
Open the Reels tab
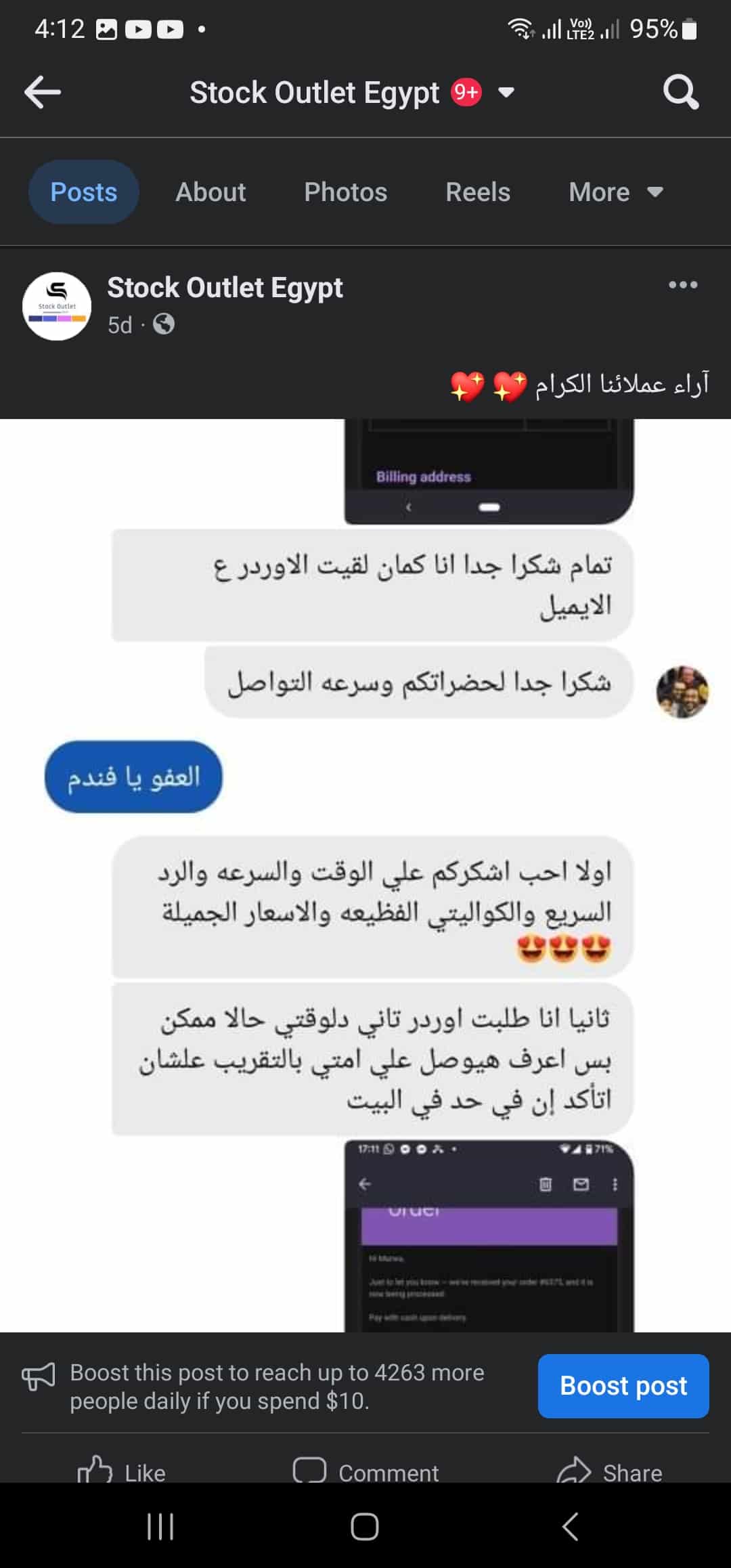click(478, 192)
